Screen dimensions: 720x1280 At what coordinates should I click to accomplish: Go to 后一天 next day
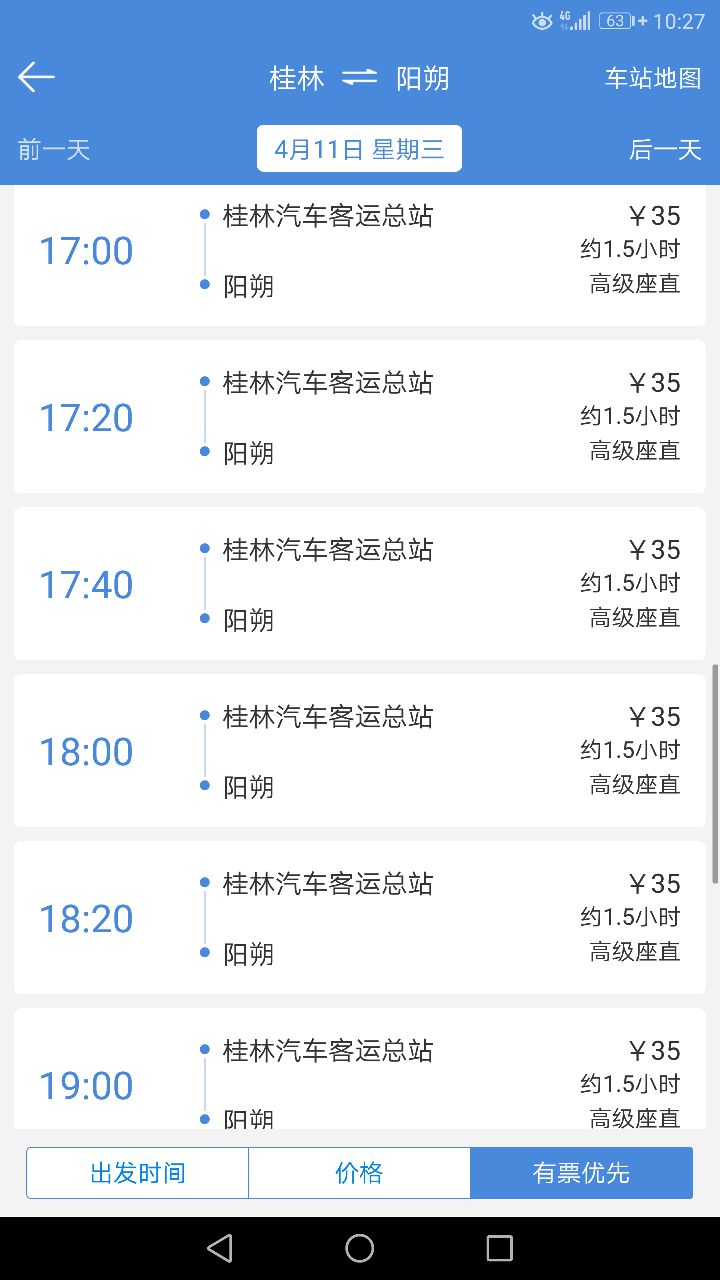coord(665,150)
